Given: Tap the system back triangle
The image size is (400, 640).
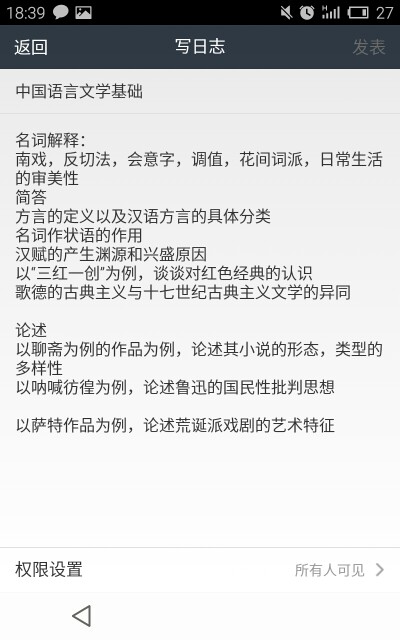Looking at the screenshot, I should tap(82, 616).
